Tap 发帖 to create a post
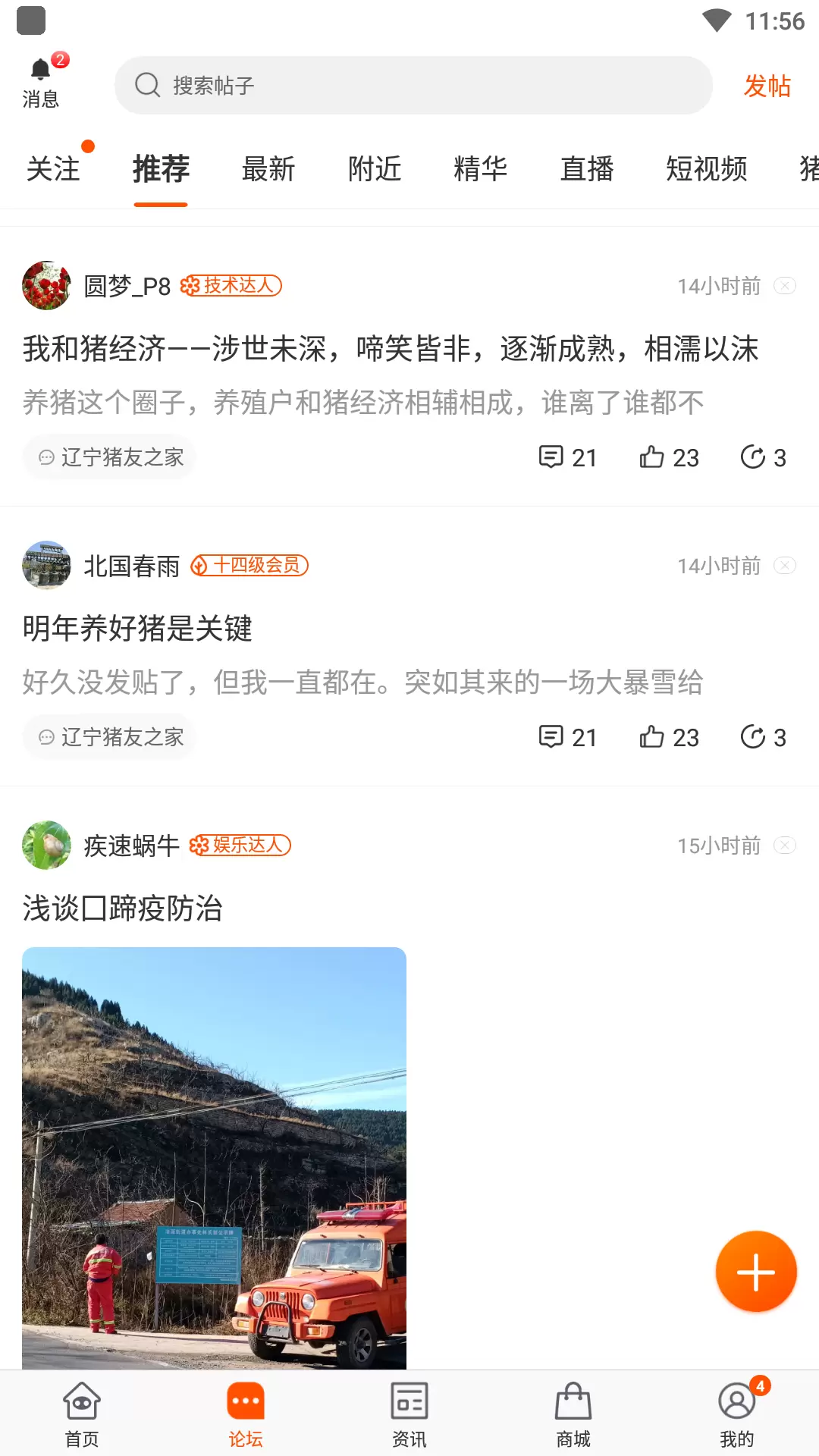This screenshot has width=819, height=1456. tap(767, 86)
